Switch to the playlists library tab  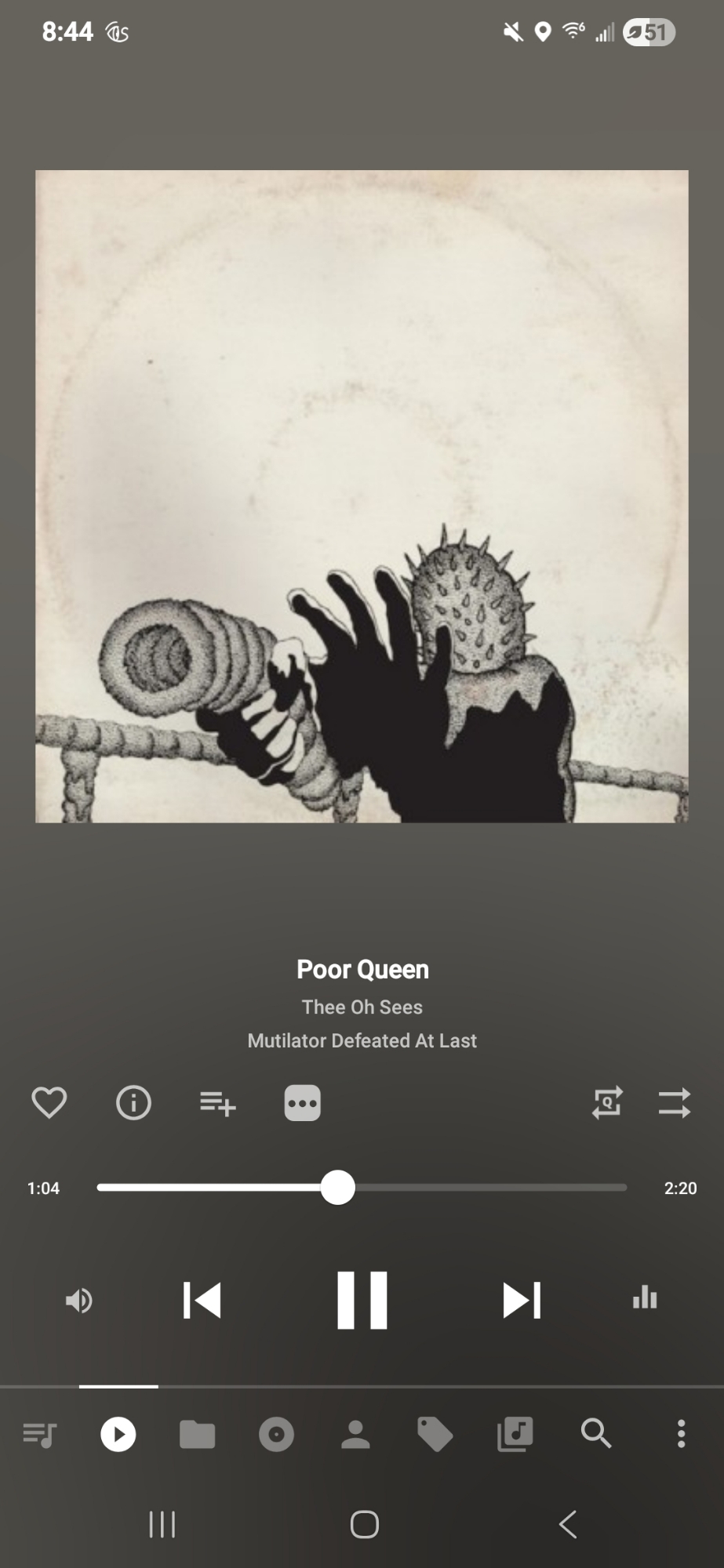point(515,1435)
